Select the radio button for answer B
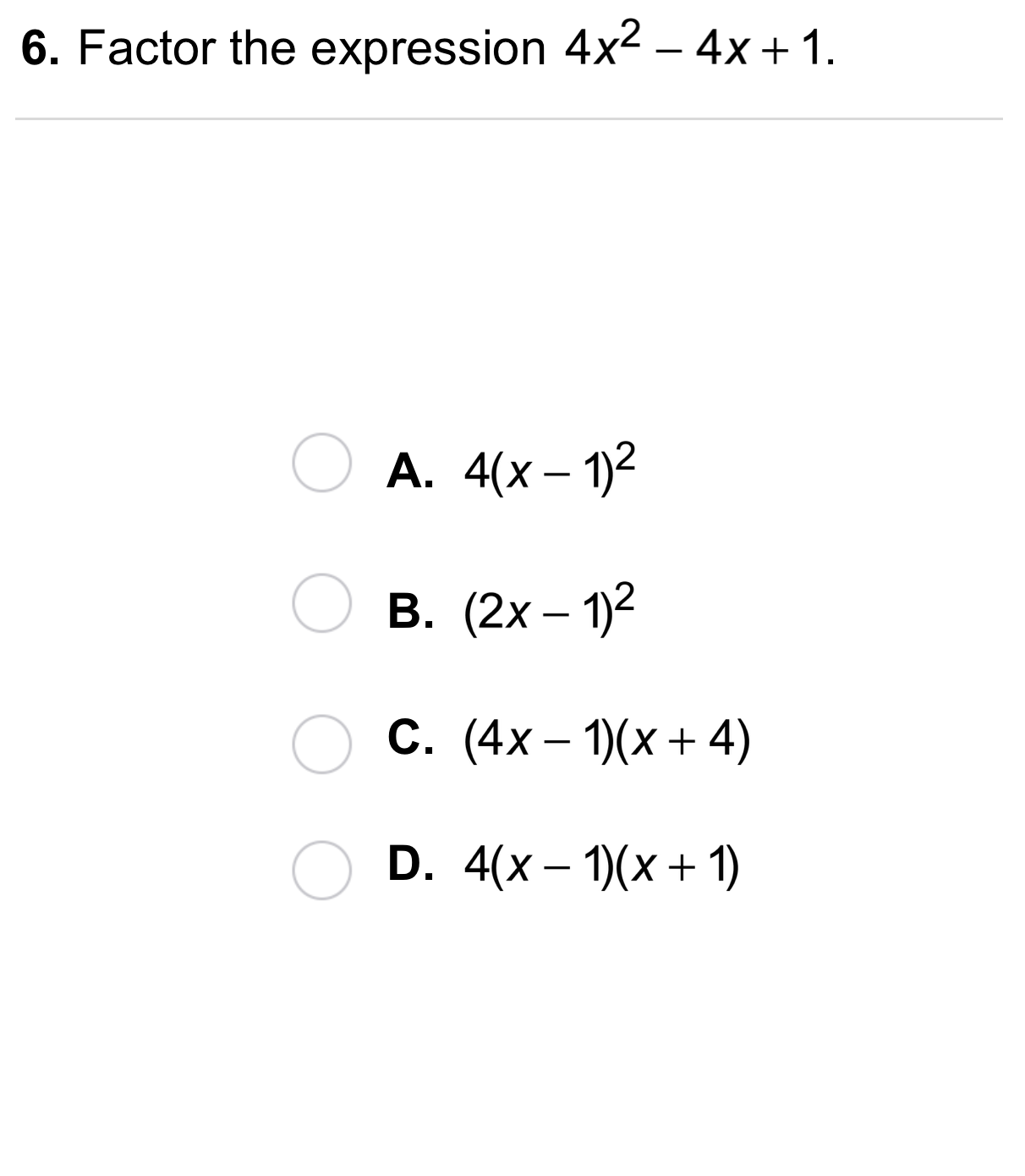Viewport: 1025px width, 1176px height. coord(323,605)
